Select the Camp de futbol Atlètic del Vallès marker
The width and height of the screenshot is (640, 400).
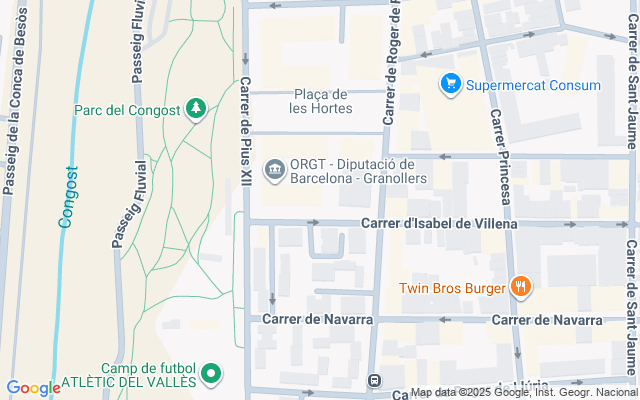[x=211, y=375]
